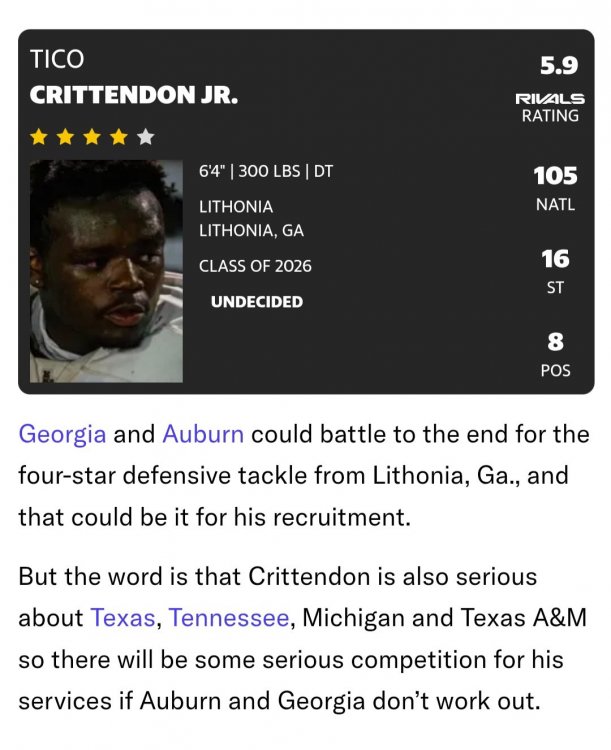Viewport: 611px width, 750px height.
Task: Open the Auburn team link
Action: click(x=202, y=435)
